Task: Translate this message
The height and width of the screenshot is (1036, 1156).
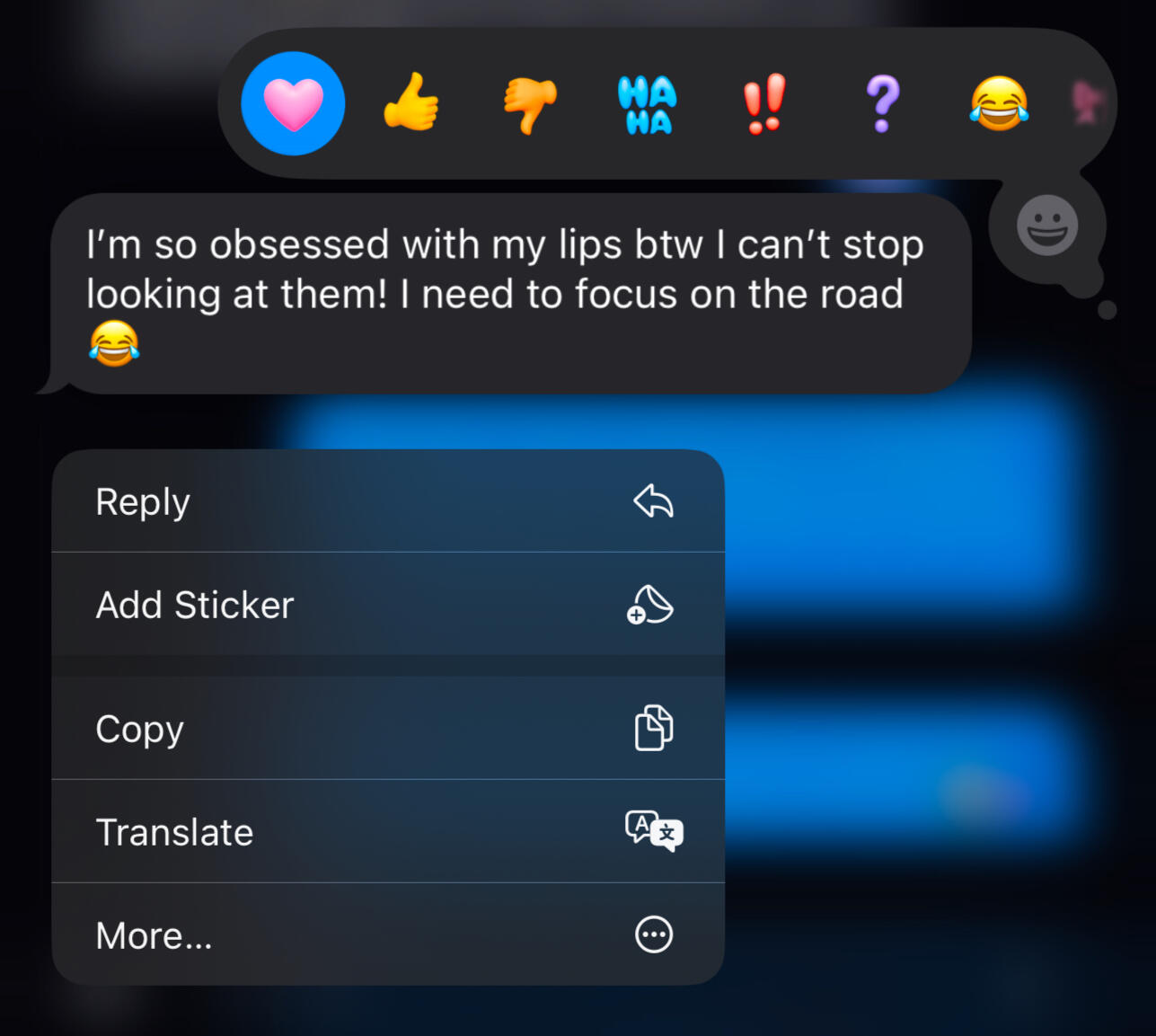Action: pos(388,832)
